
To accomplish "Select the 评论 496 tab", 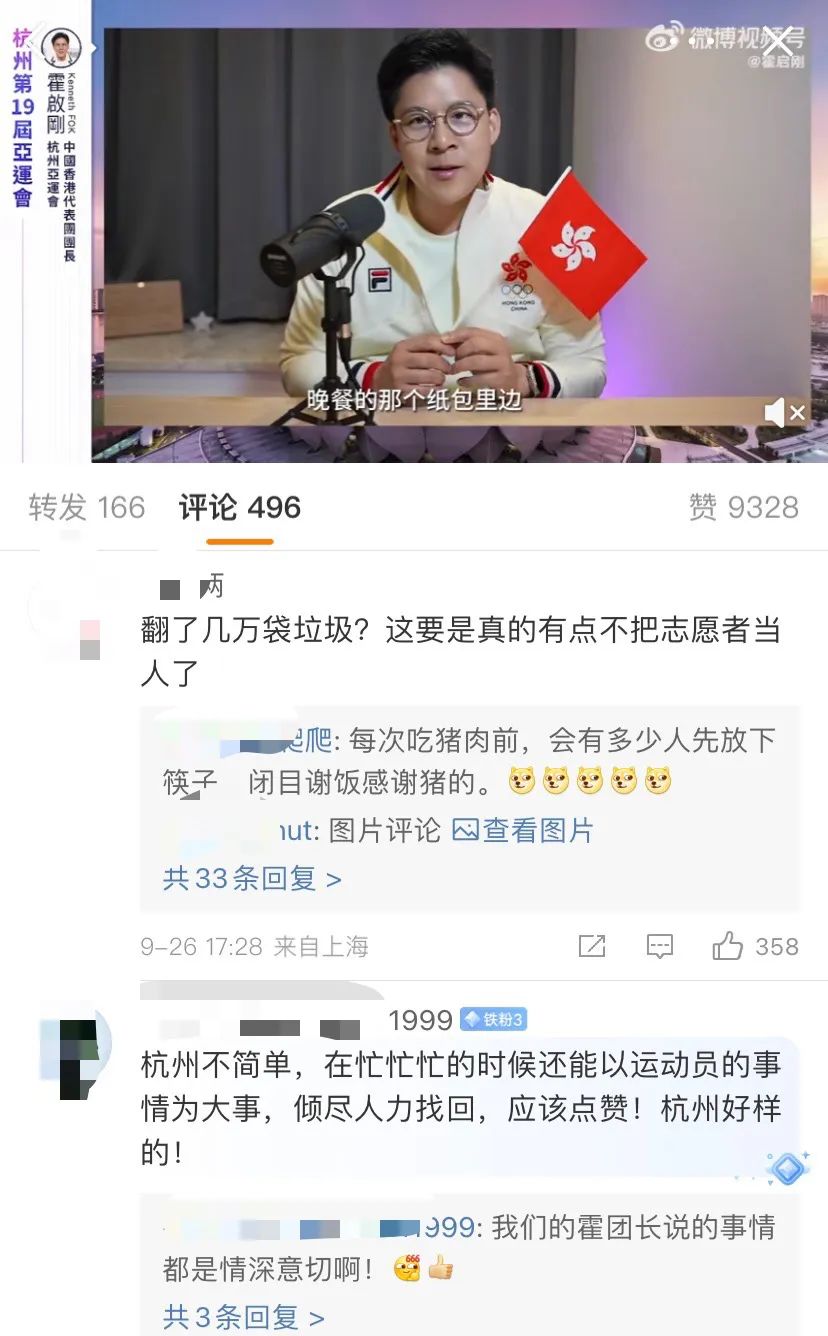I will click(240, 507).
